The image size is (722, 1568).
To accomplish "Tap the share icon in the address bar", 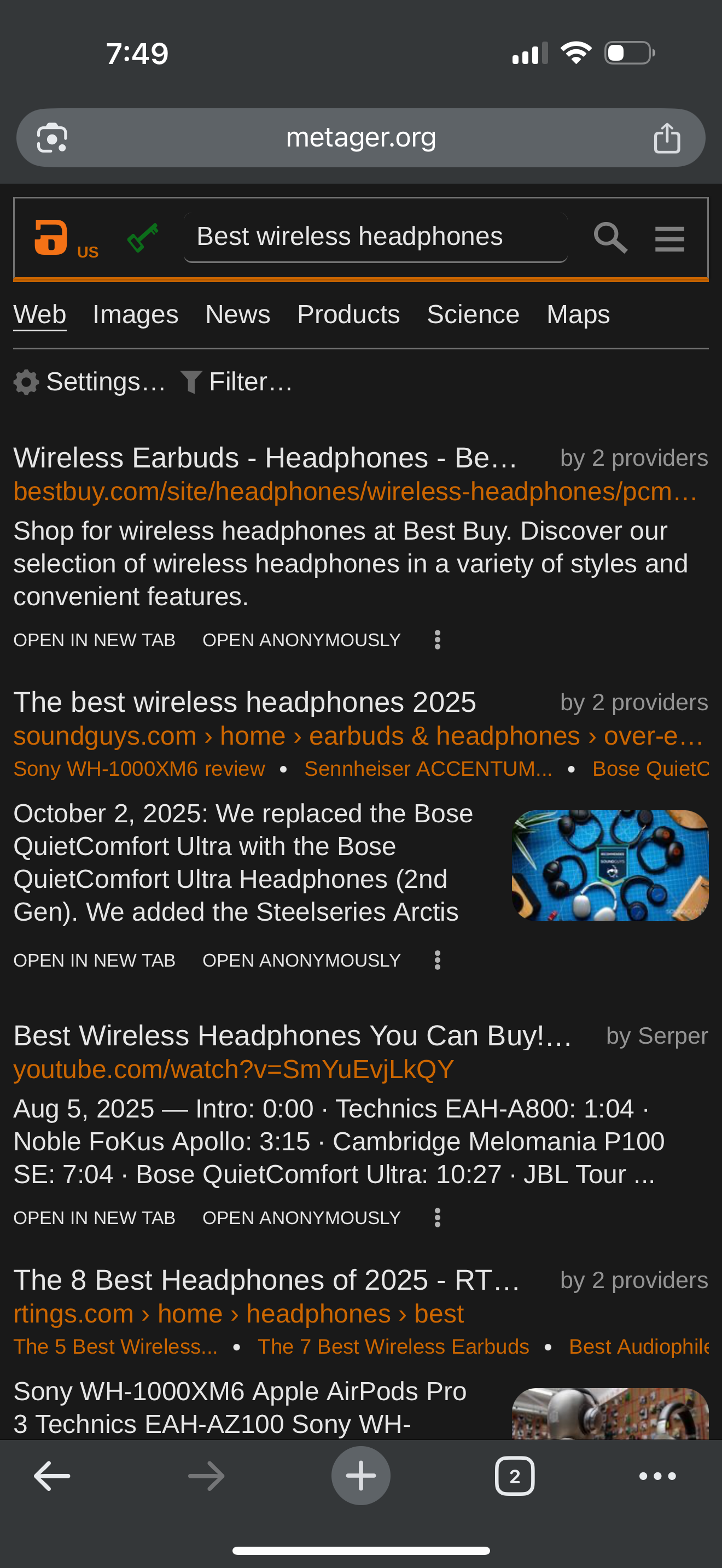I will [667, 138].
